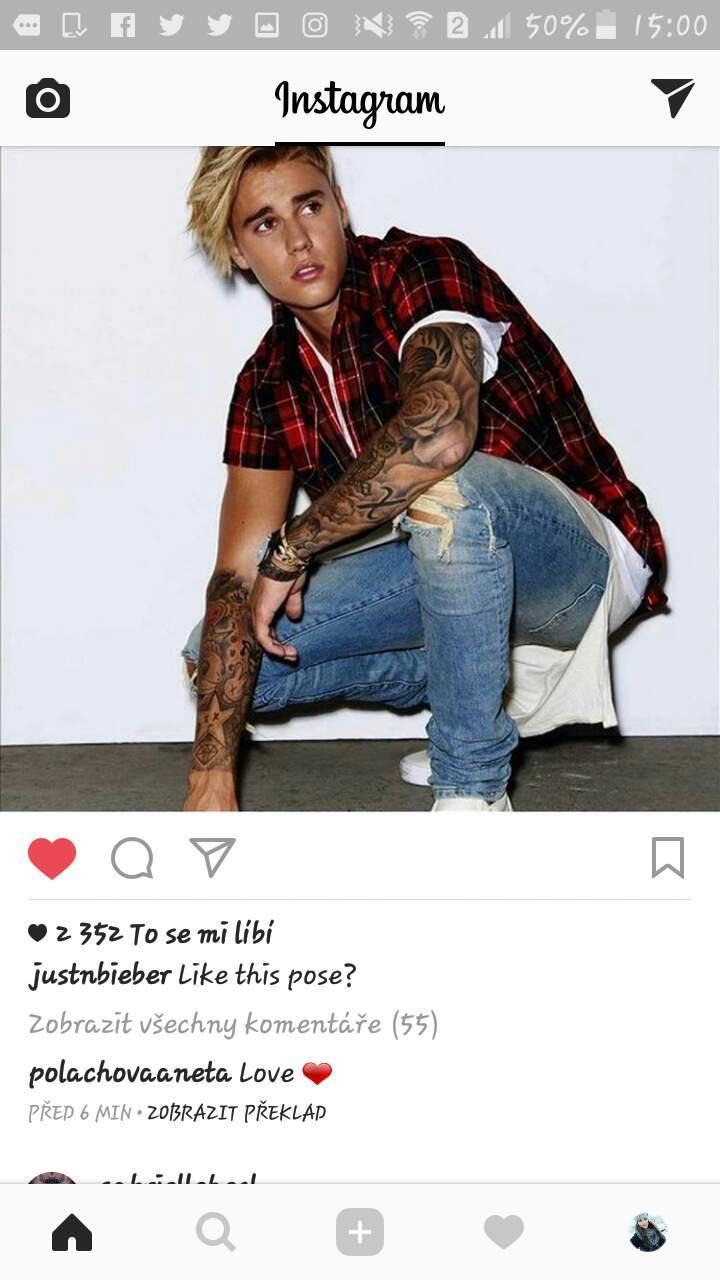View all 55 comments
This screenshot has height=1280, width=720.
click(233, 1024)
